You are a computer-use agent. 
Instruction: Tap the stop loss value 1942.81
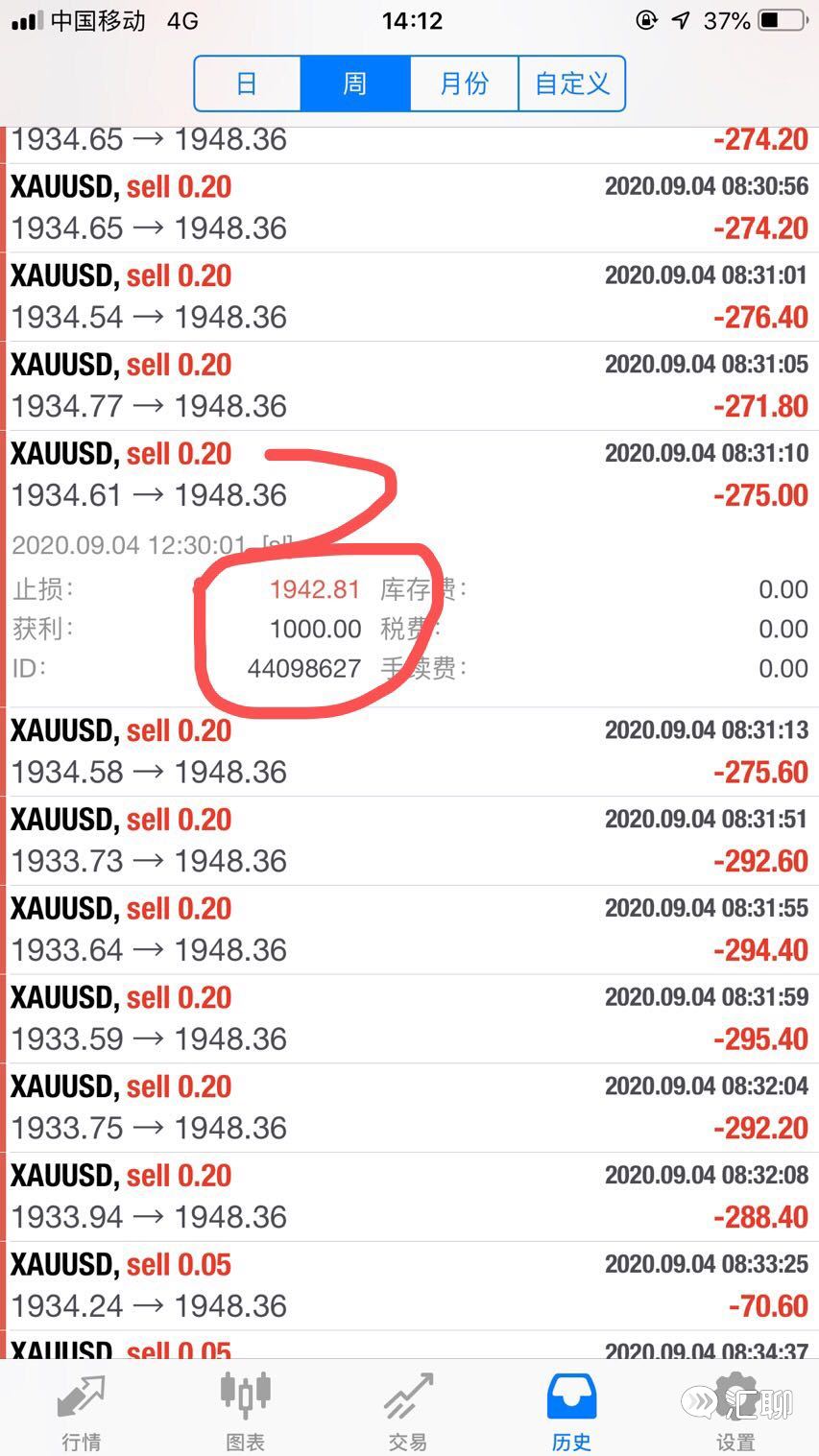pyautogui.click(x=317, y=589)
